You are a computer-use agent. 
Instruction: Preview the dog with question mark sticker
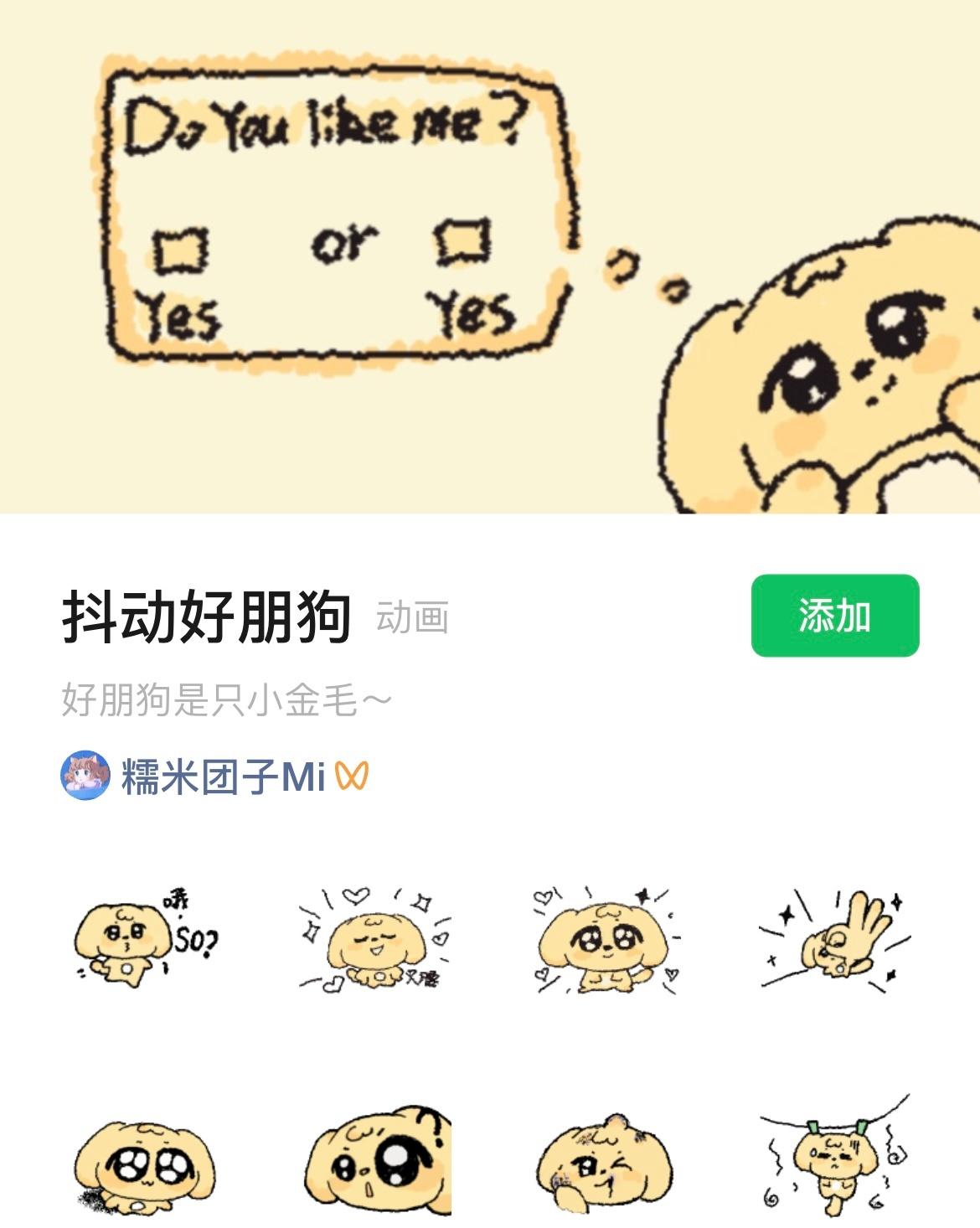377,1160
